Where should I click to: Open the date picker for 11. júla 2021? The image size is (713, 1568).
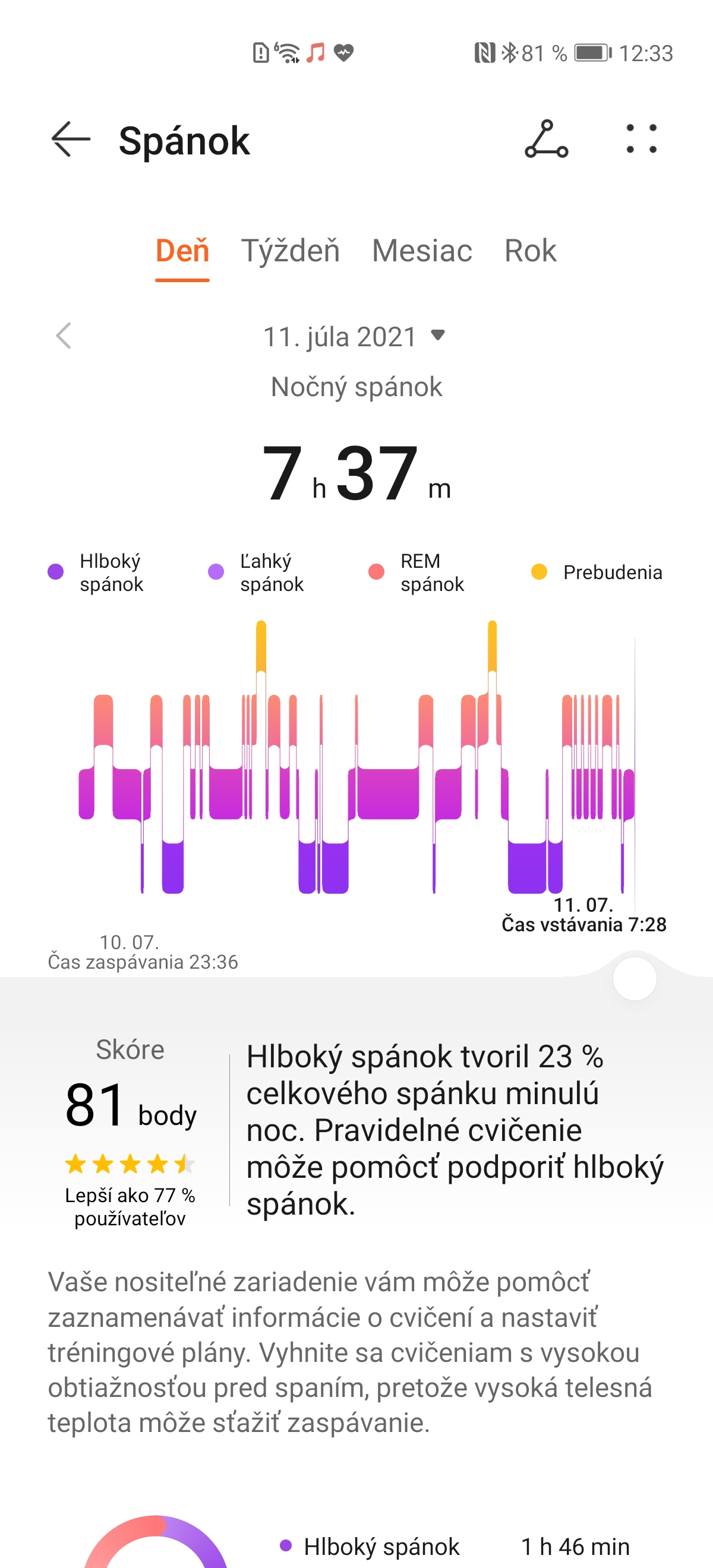point(354,337)
